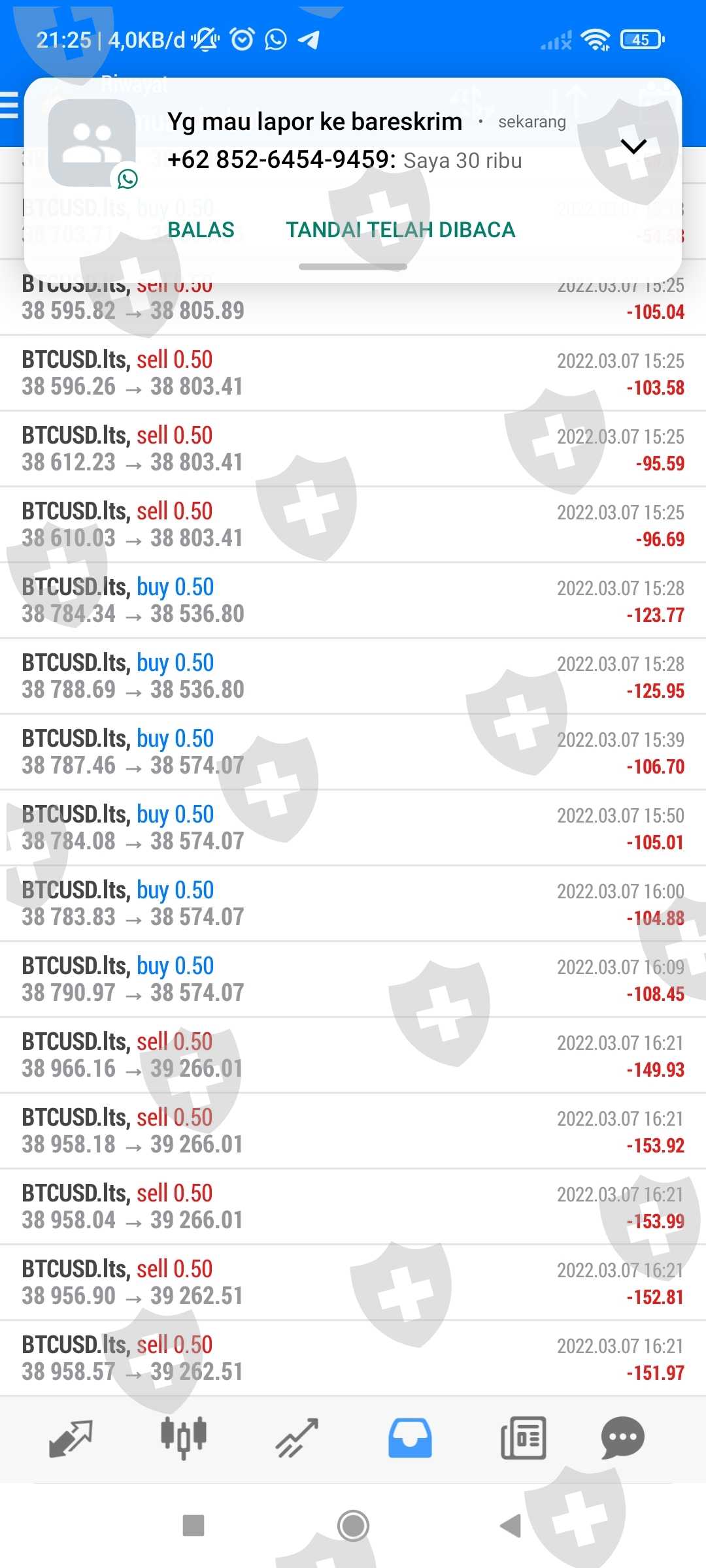Open the sell trade with loss -152.81
The height and width of the screenshot is (1568, 706).
353,1282
